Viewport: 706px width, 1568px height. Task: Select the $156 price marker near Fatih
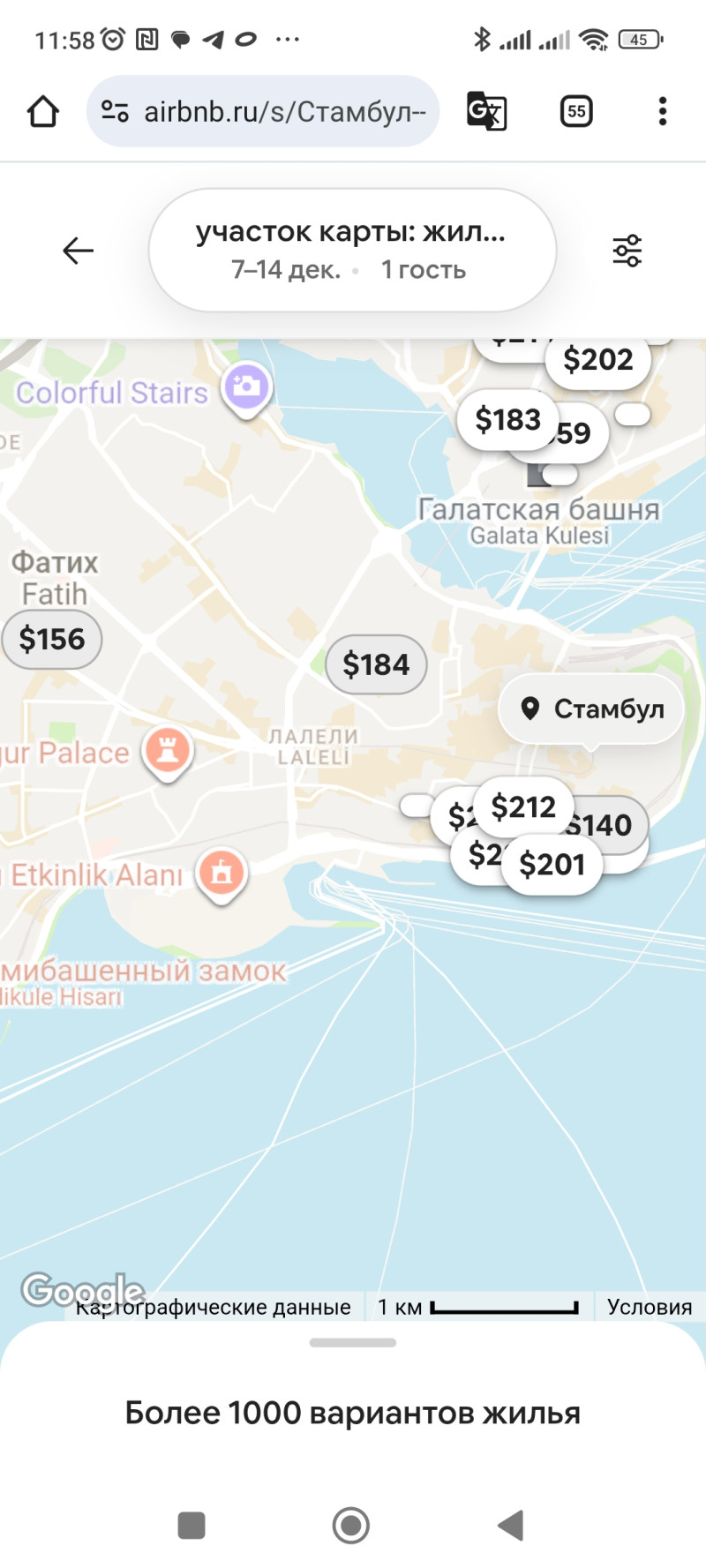coord(52,639)
